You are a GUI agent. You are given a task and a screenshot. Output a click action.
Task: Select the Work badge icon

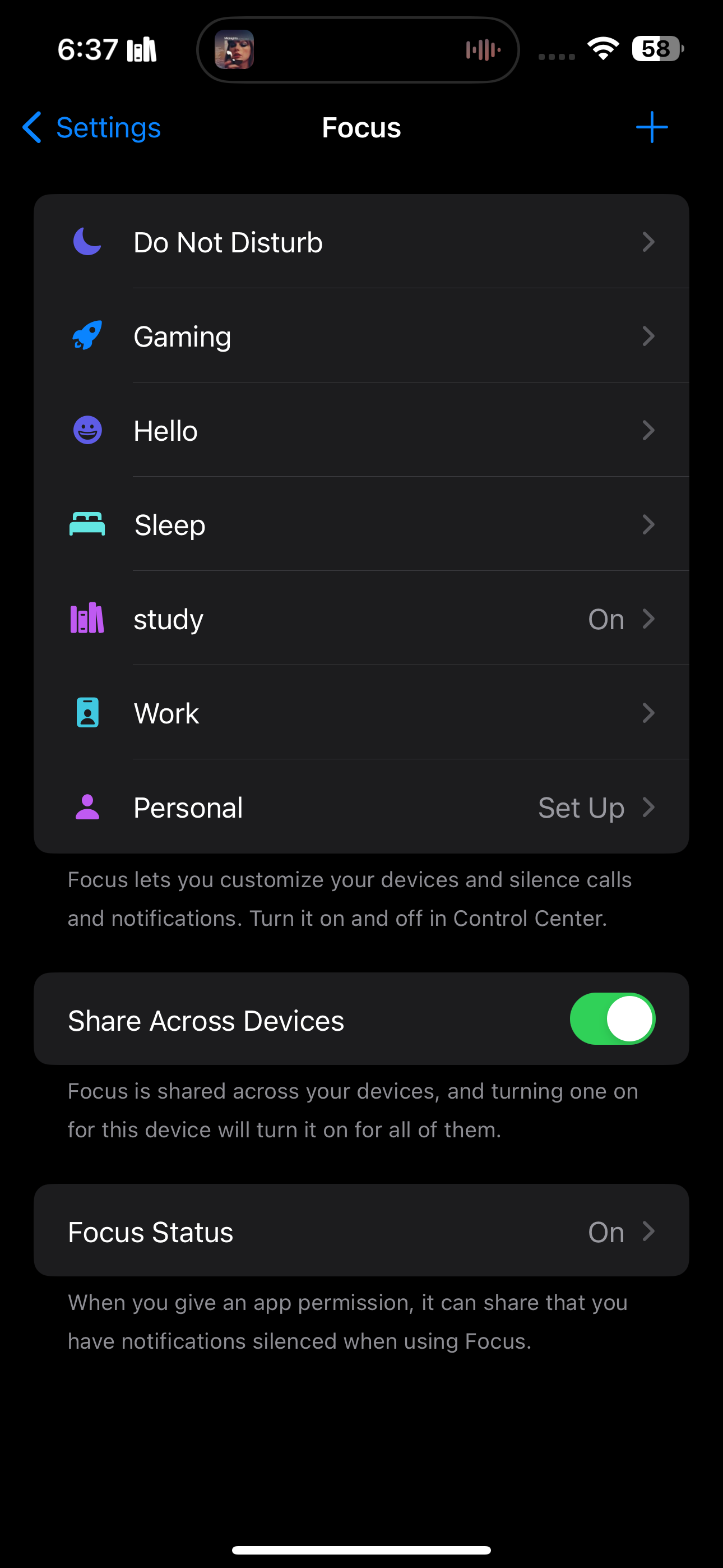click(x=87, y=713)
